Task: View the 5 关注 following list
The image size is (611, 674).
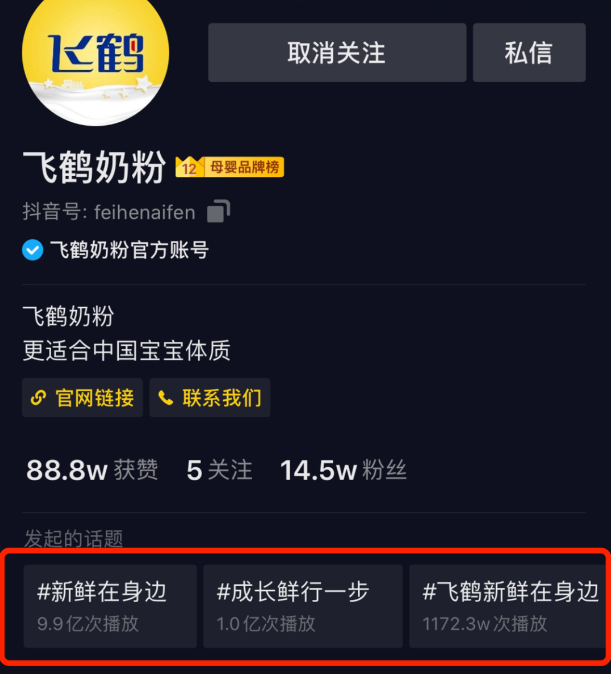Action: tap(219, 470)
